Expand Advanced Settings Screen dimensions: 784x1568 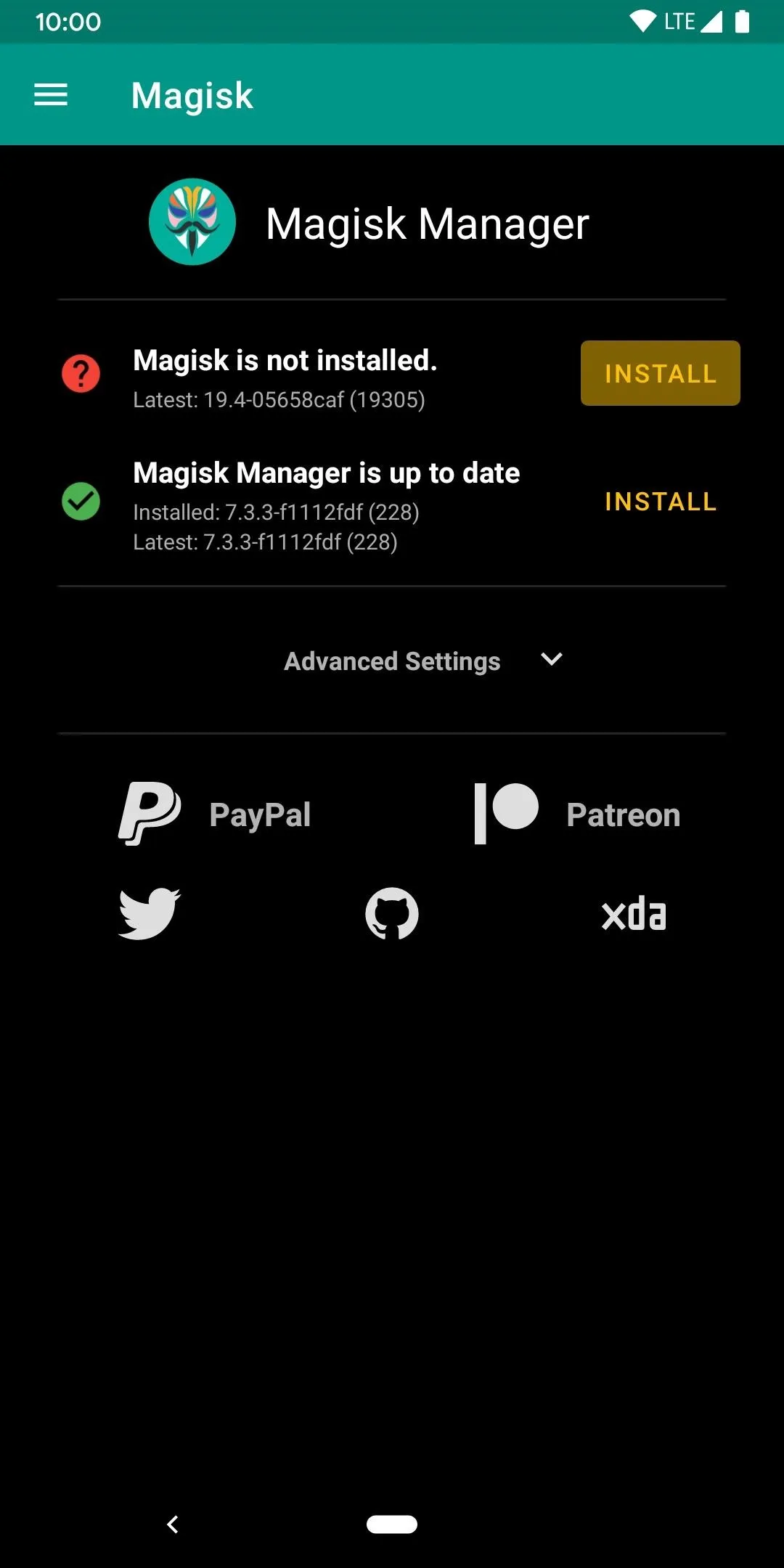[x=423, y=661]
